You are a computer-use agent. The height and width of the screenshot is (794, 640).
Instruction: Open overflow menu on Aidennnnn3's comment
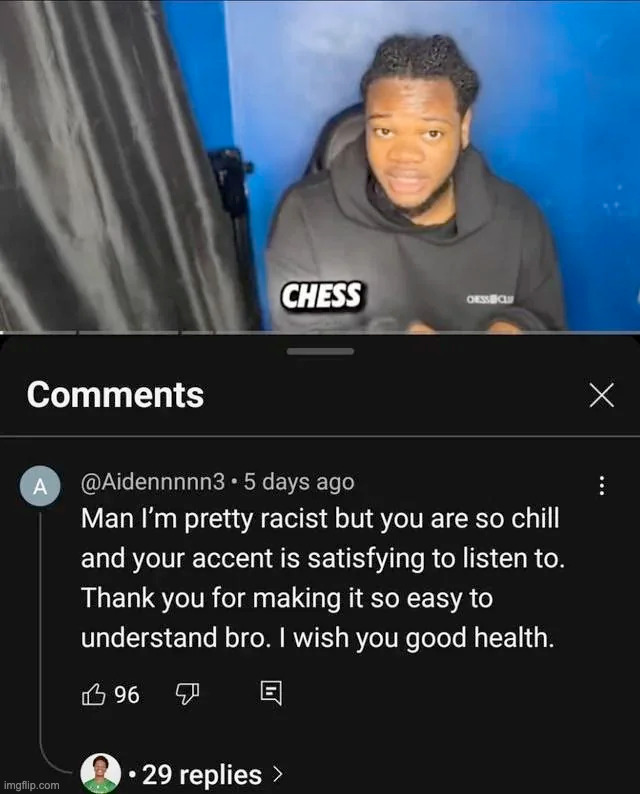(601, 486)
